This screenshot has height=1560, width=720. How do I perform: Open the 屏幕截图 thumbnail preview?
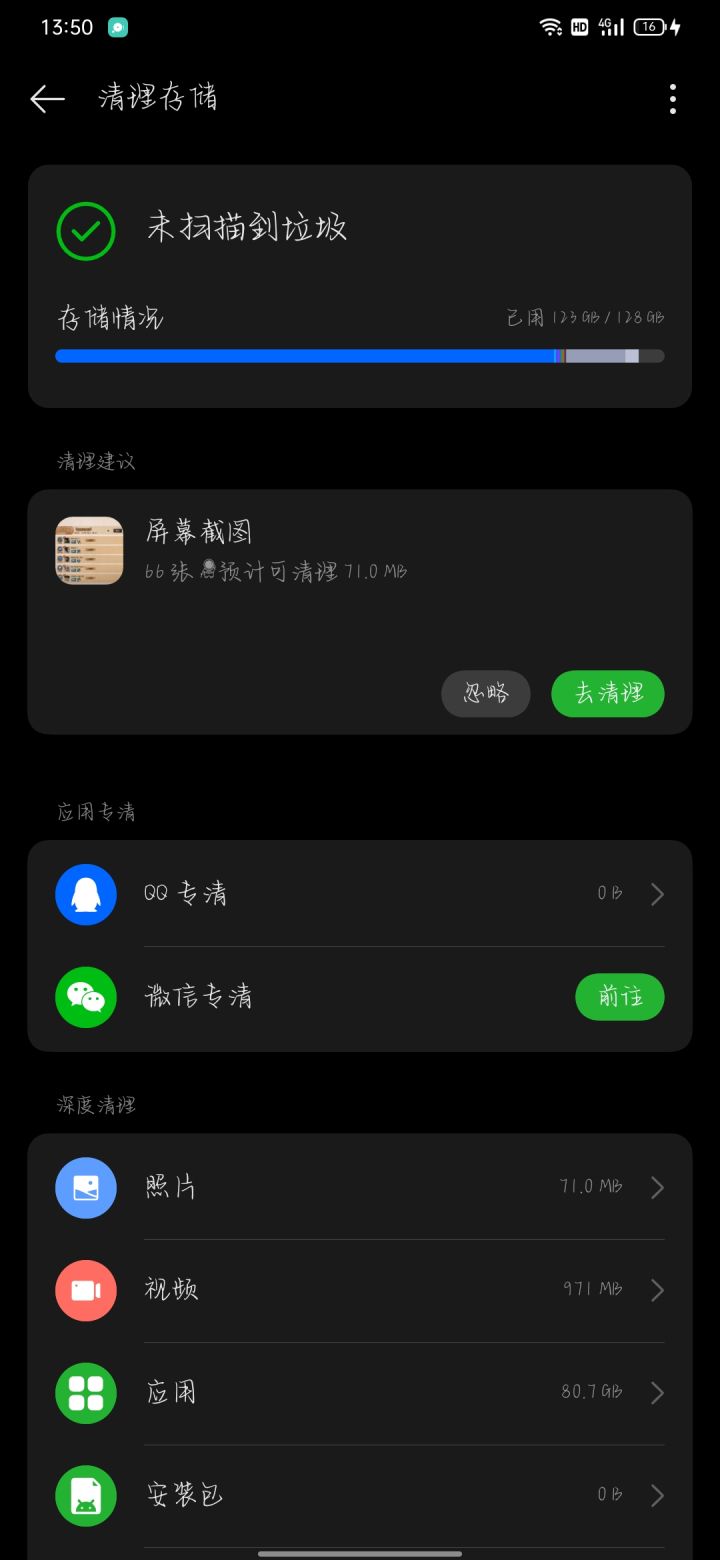point(89,550)
